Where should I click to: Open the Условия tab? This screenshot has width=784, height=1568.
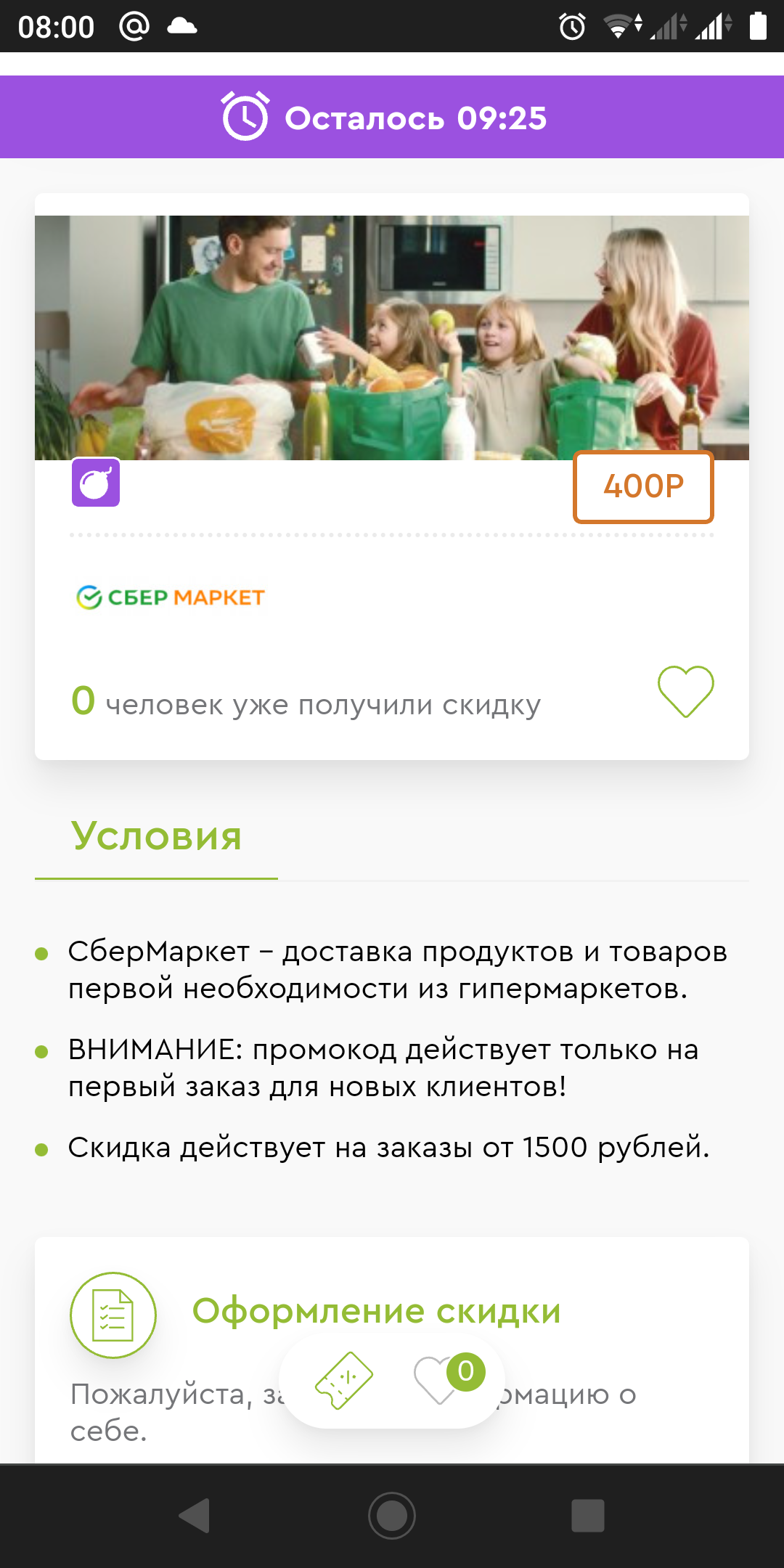tap(157, 836)
